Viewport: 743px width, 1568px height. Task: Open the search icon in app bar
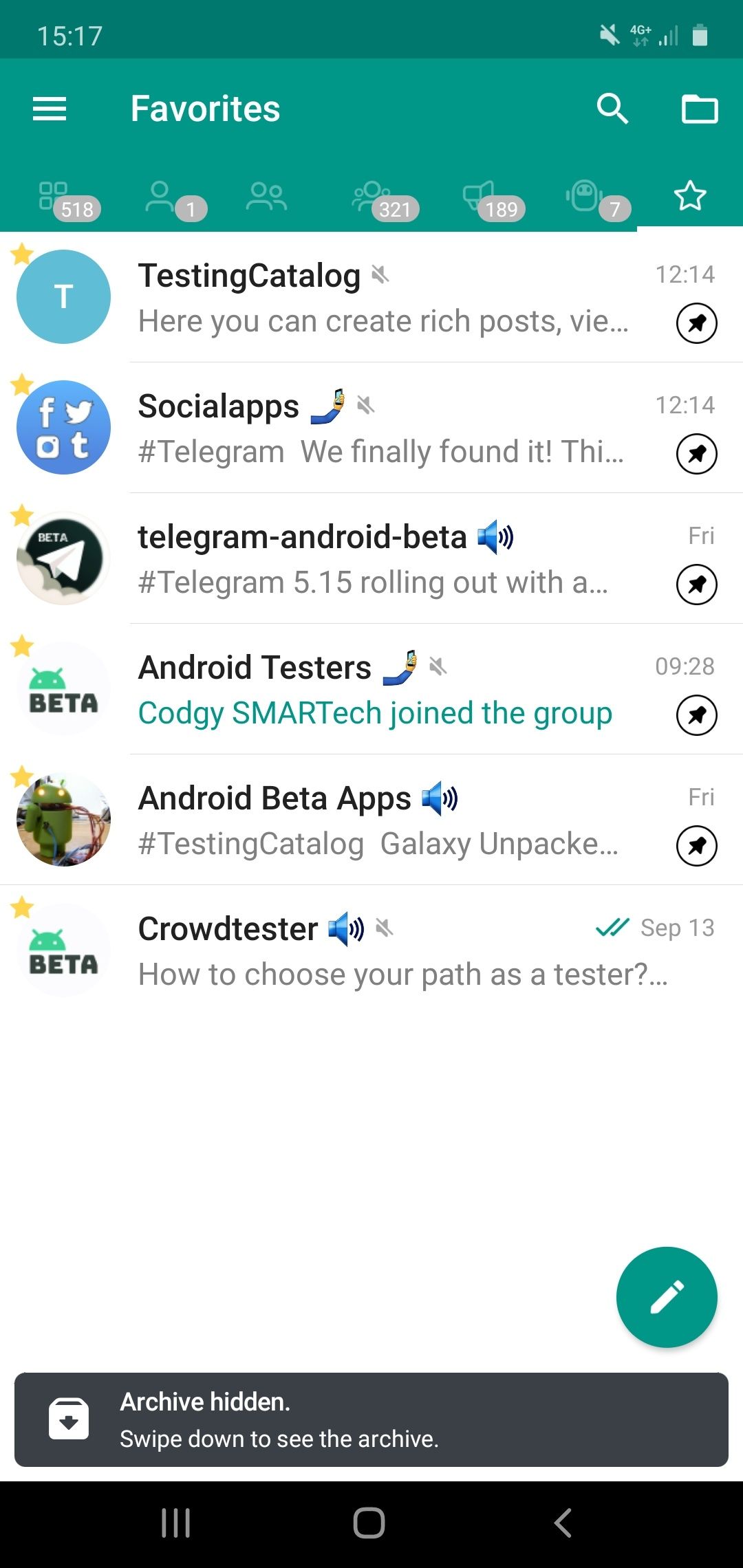[612, 109]
